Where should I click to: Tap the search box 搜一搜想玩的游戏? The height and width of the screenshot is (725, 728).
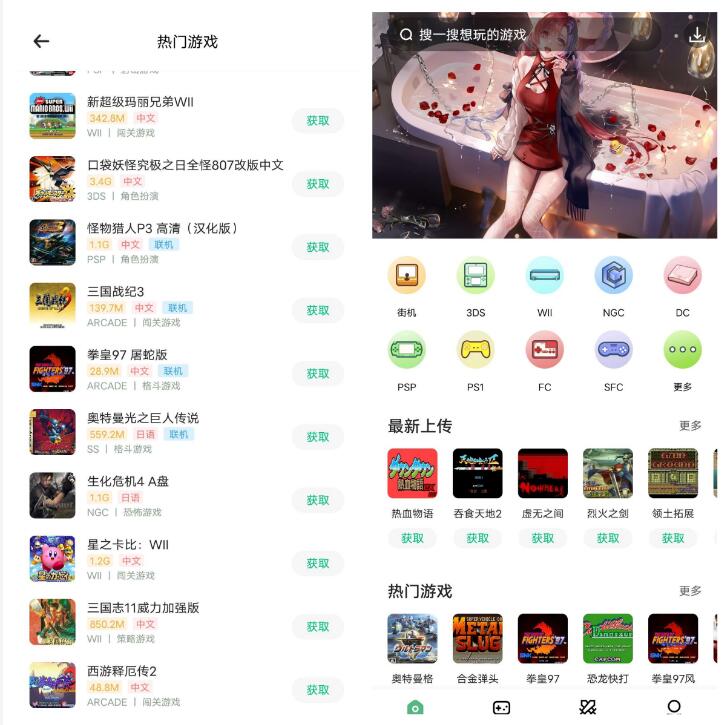click(520, 35)
